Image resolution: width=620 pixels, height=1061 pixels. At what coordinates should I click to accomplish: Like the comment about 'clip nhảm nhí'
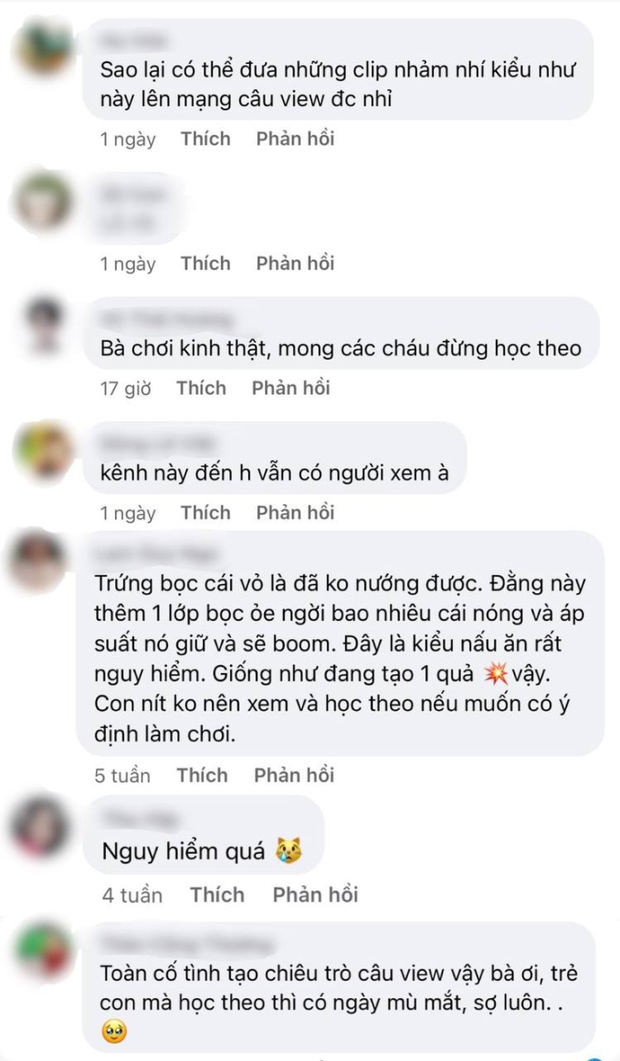click(205, 139)
